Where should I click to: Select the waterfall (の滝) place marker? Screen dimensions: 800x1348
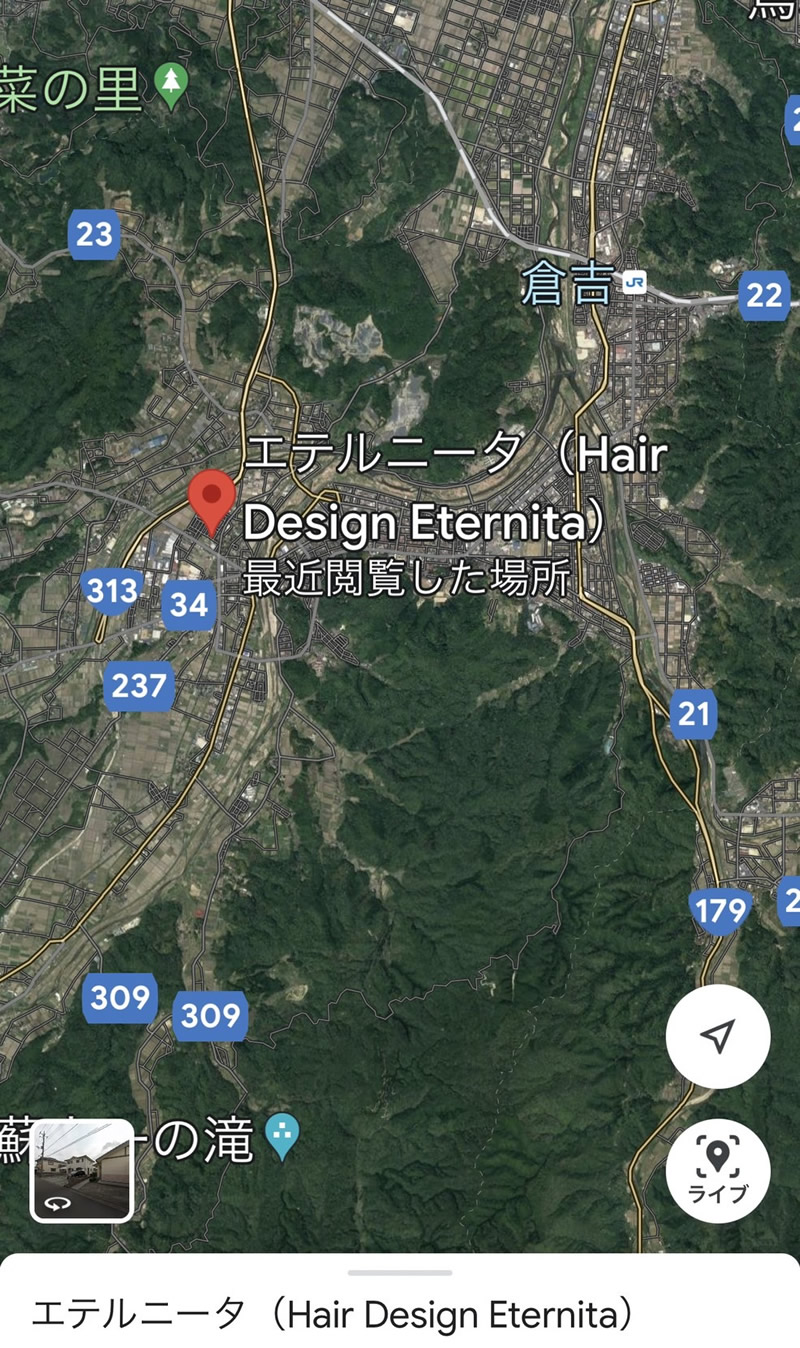pyautogui.click(x=285, y=1136)
